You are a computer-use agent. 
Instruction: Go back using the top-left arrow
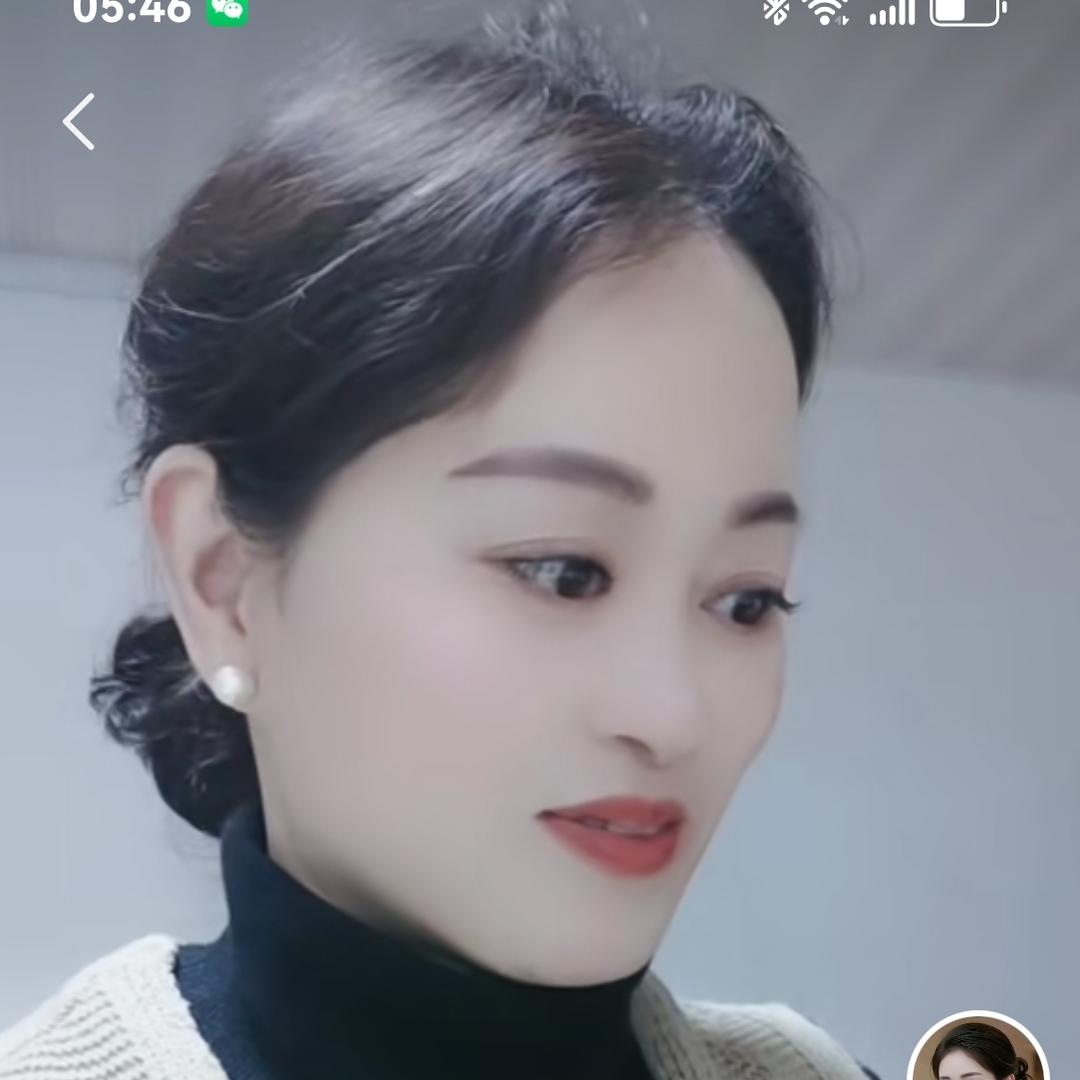(79, 122)
